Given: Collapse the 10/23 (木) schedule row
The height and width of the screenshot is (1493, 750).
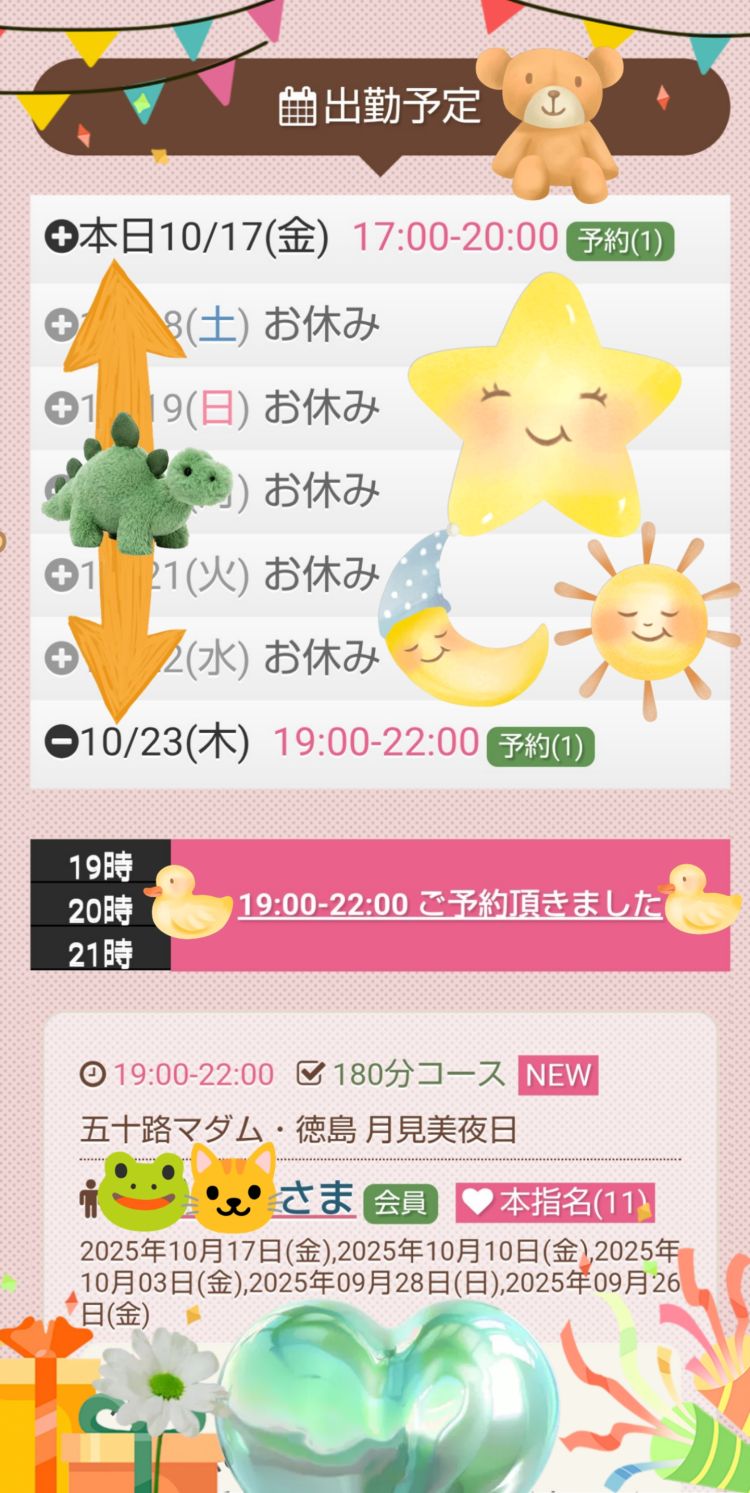Looking at the screenshot, I should click(x=62, y=742).
